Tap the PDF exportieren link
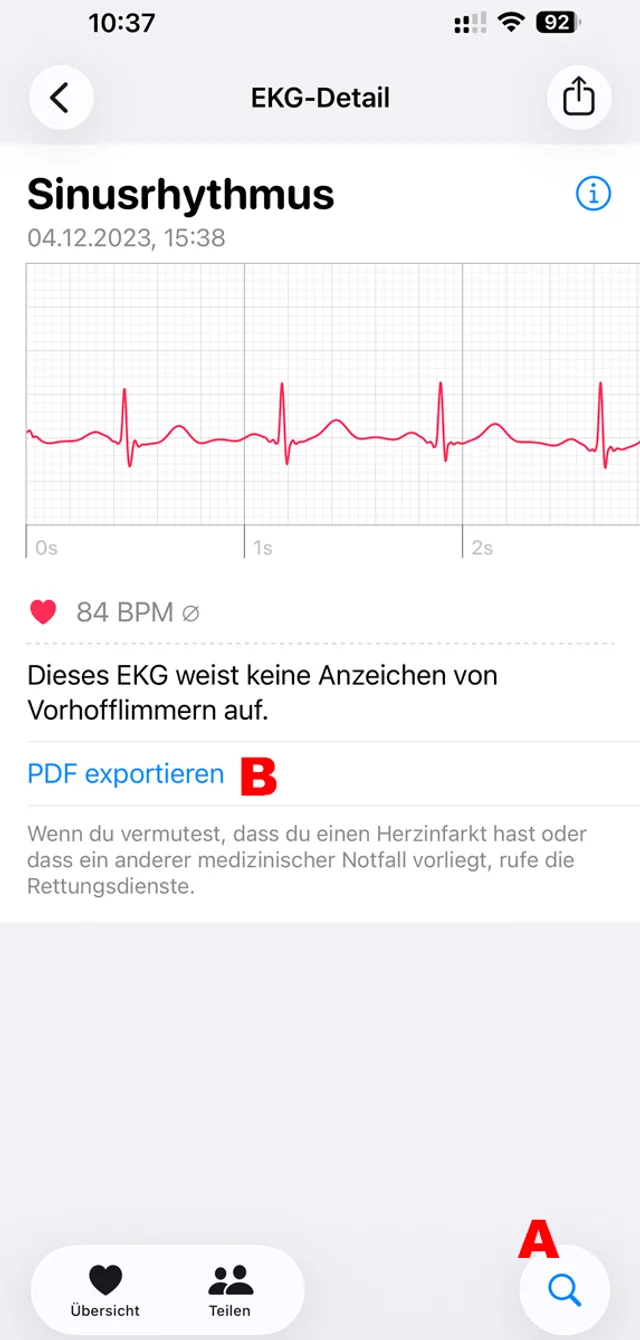This screenshot has height=1340, width=640. pyautogui.click(x=126, y=774)
